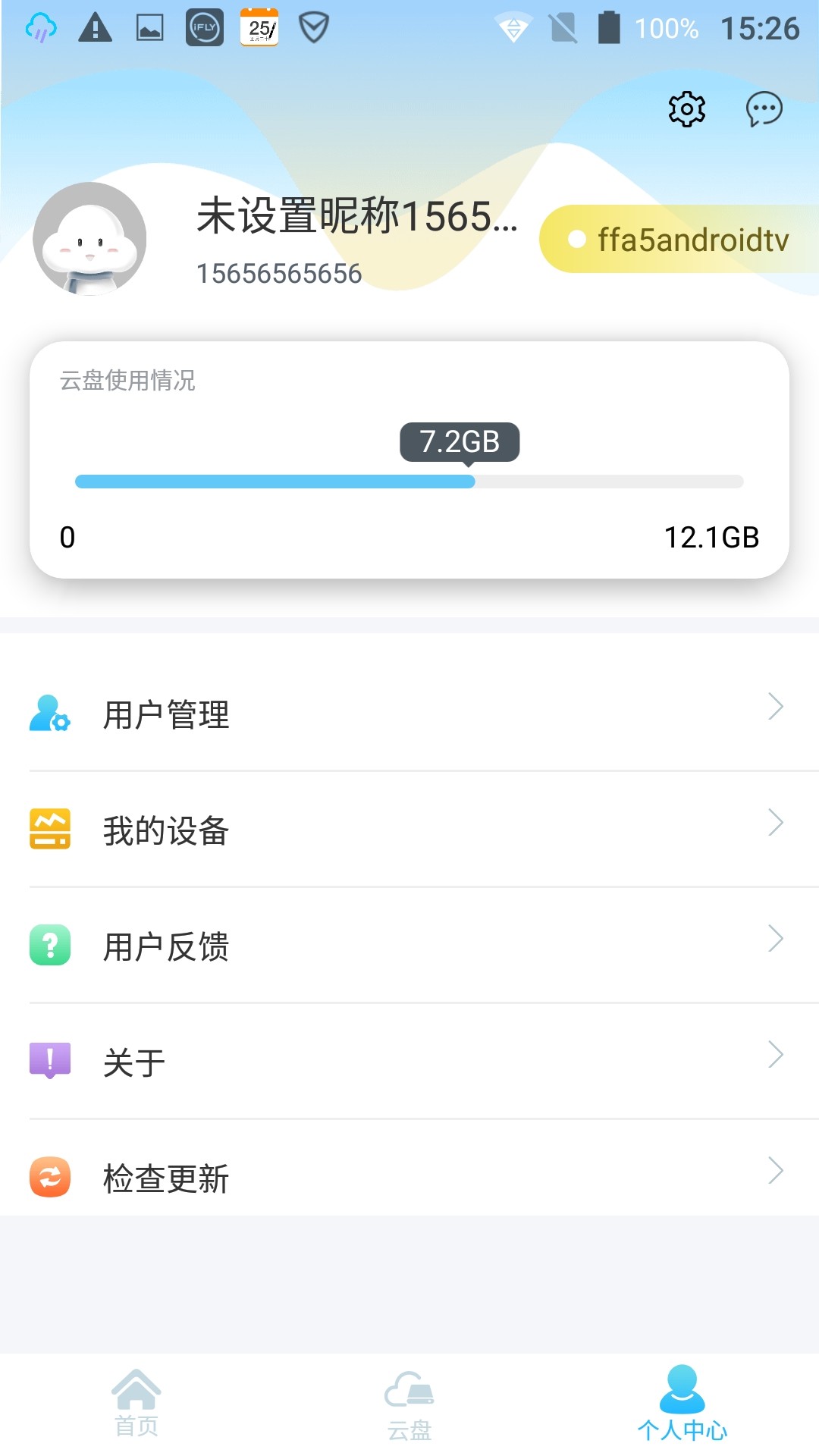Click the orange 我的设备 device icon

point(50,829)
